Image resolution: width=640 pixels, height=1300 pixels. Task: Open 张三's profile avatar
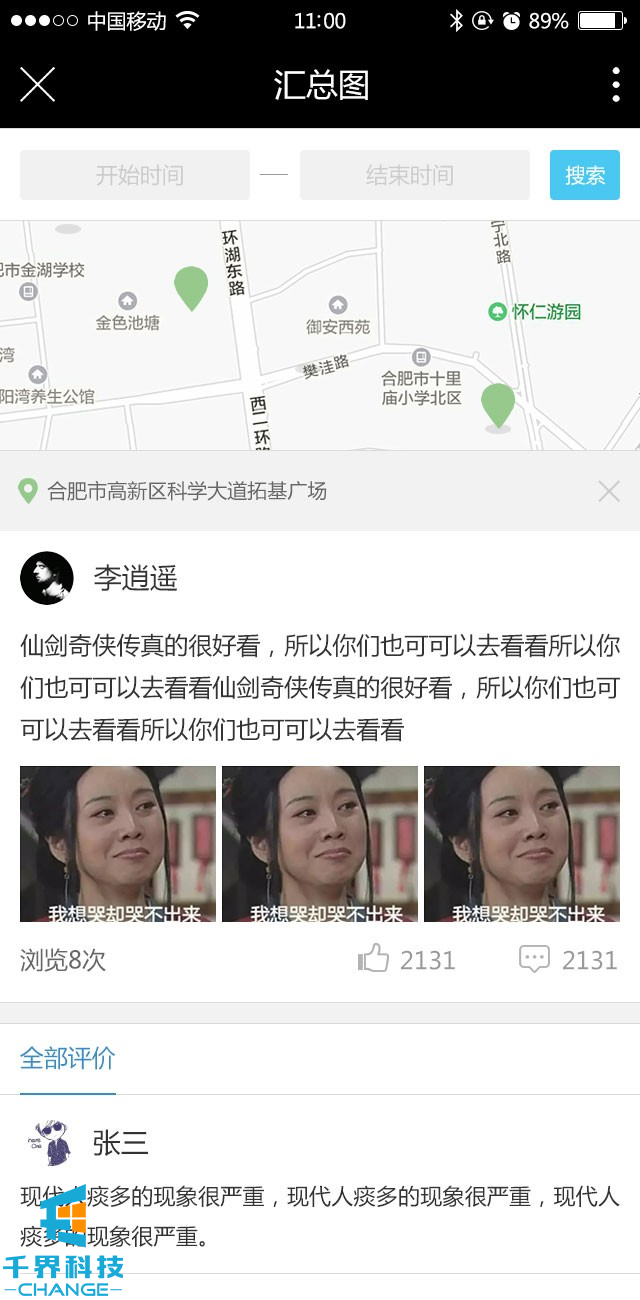[x=47, y=1142]
